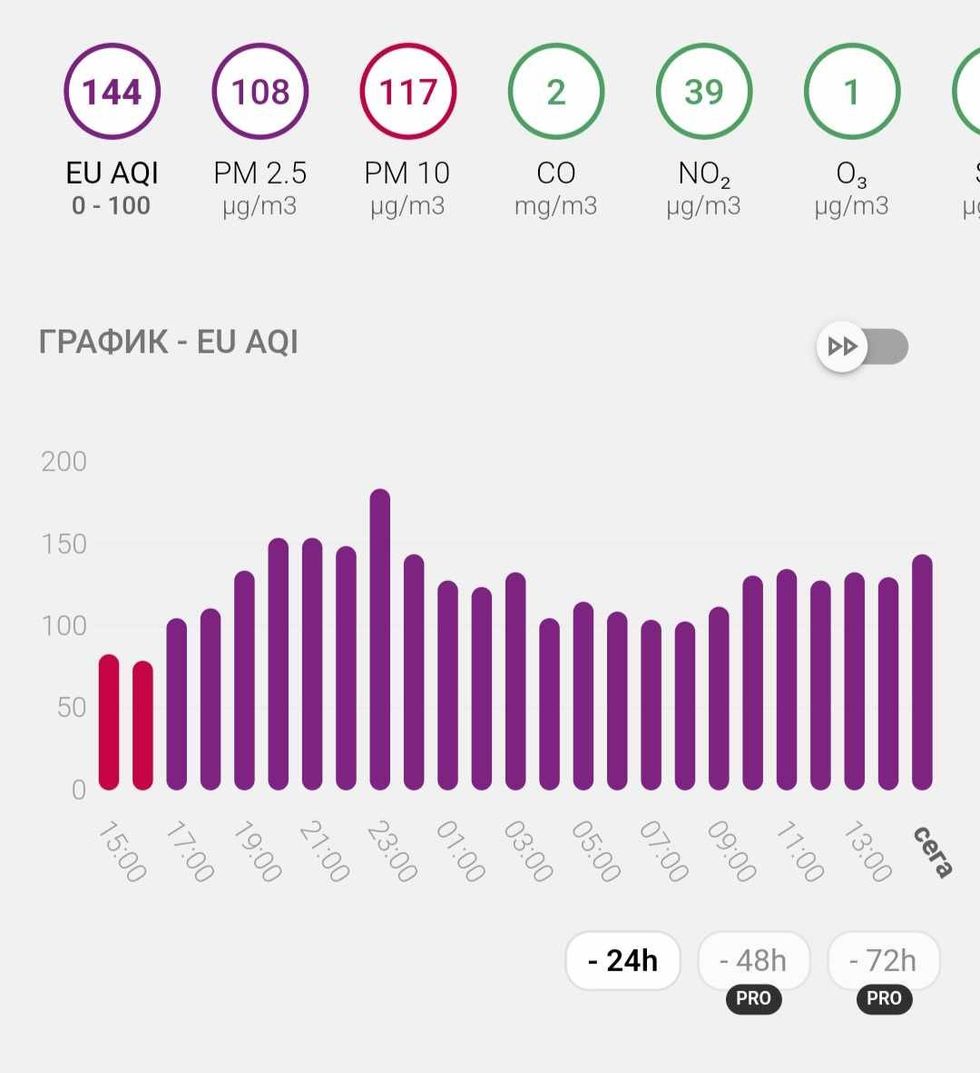Switch to the -72h PRO range
The height and width of the screenshot is (1073, 980).
(883, 961)
